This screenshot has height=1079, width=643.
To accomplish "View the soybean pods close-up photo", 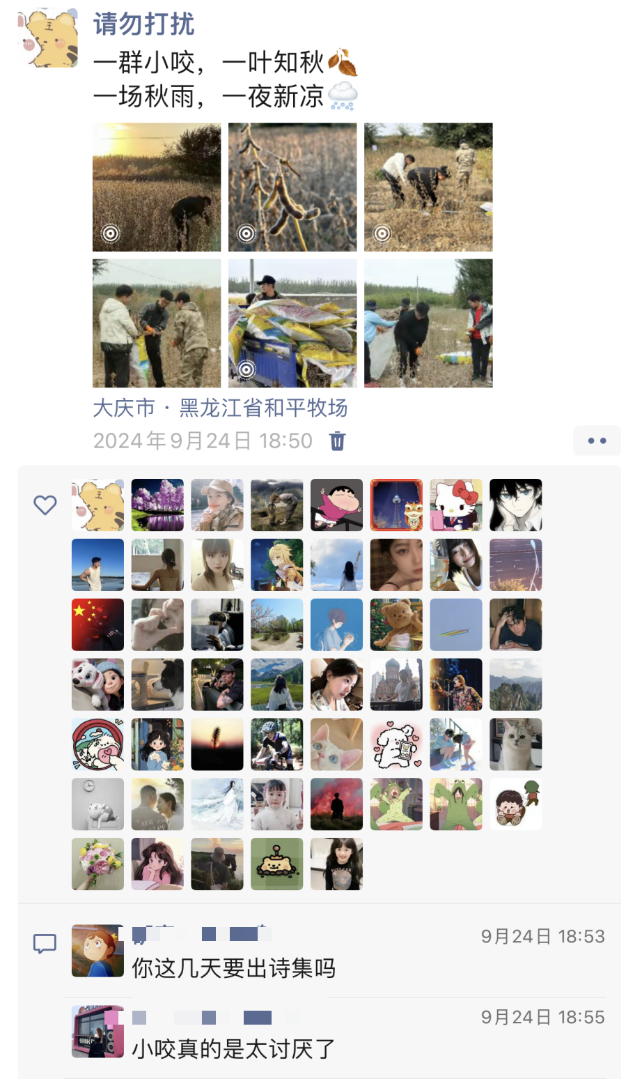I will pyautogui.click(x=292, y=187).
